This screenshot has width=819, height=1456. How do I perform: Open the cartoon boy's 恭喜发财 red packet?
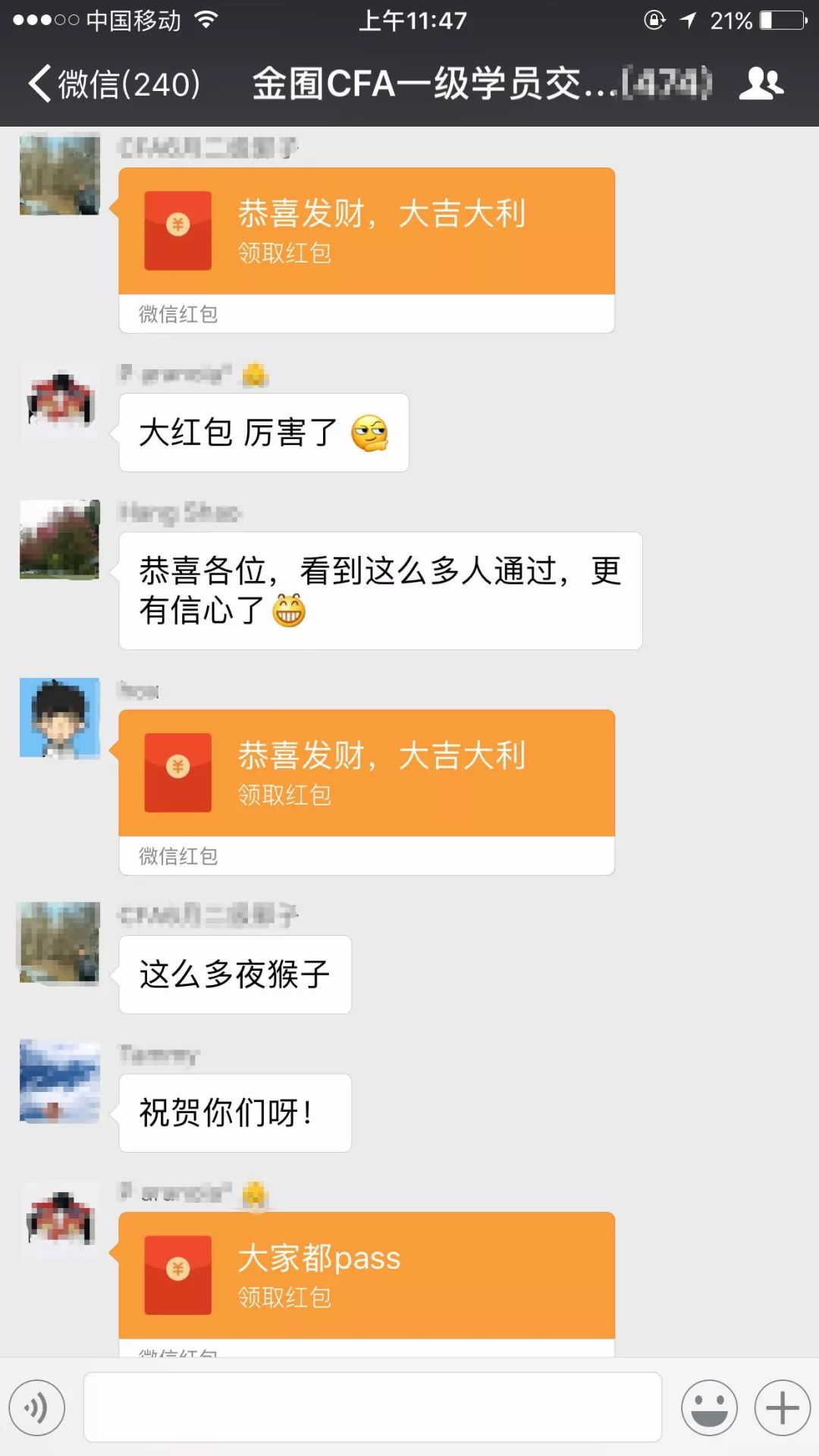(366, 773)
